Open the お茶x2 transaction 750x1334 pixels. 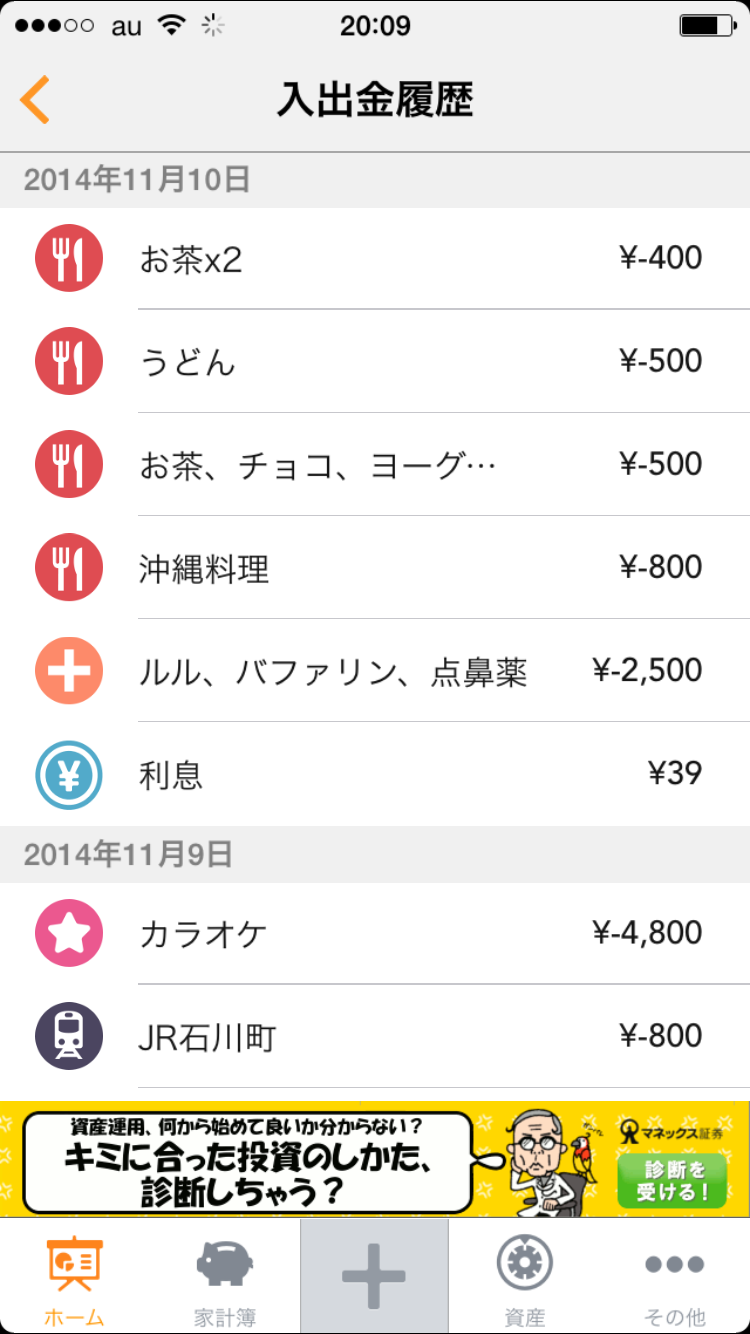point(375,259)
